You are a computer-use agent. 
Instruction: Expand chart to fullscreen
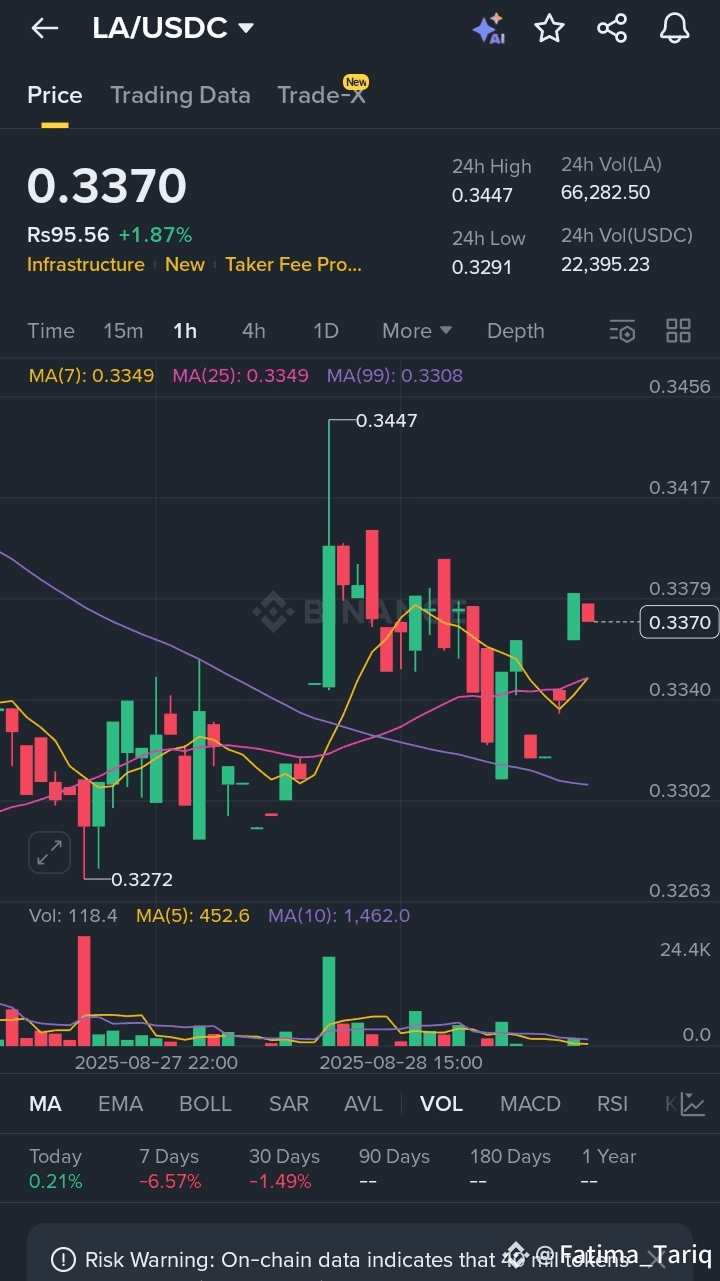(x=49, y=853)
